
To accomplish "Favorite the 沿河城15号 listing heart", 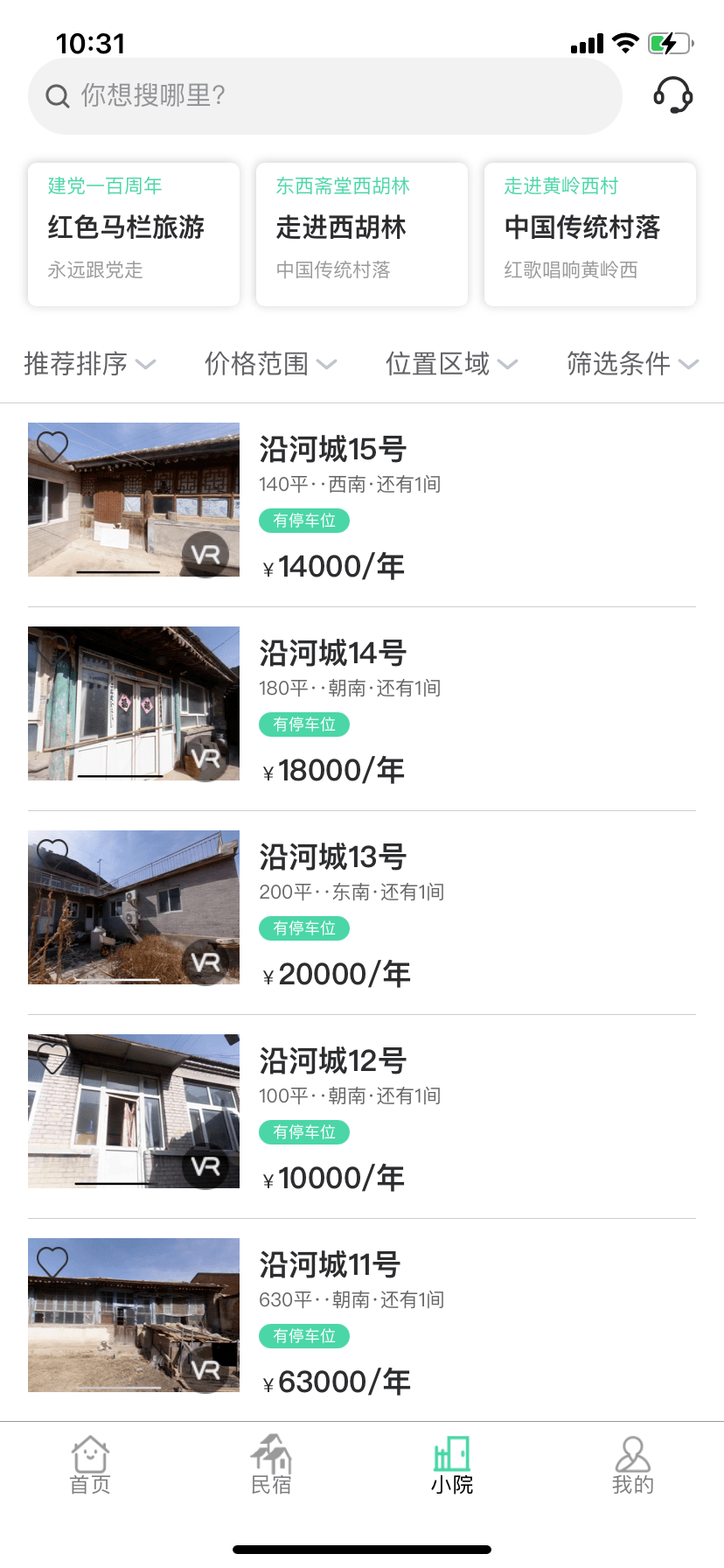I will [52, 447].
